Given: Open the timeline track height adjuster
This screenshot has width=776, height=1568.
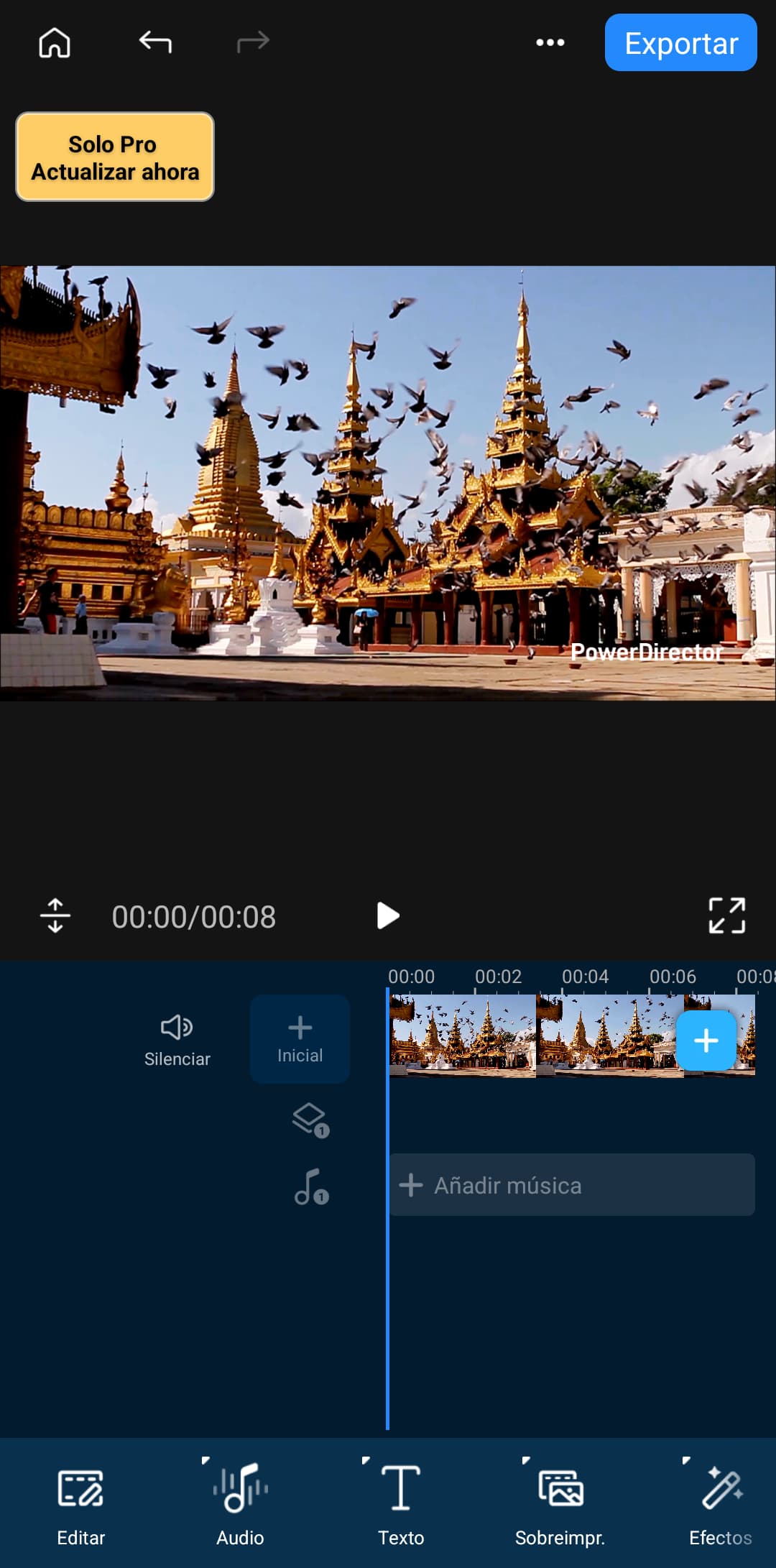Looking at the screenshot, I should (x=55, y=915).
